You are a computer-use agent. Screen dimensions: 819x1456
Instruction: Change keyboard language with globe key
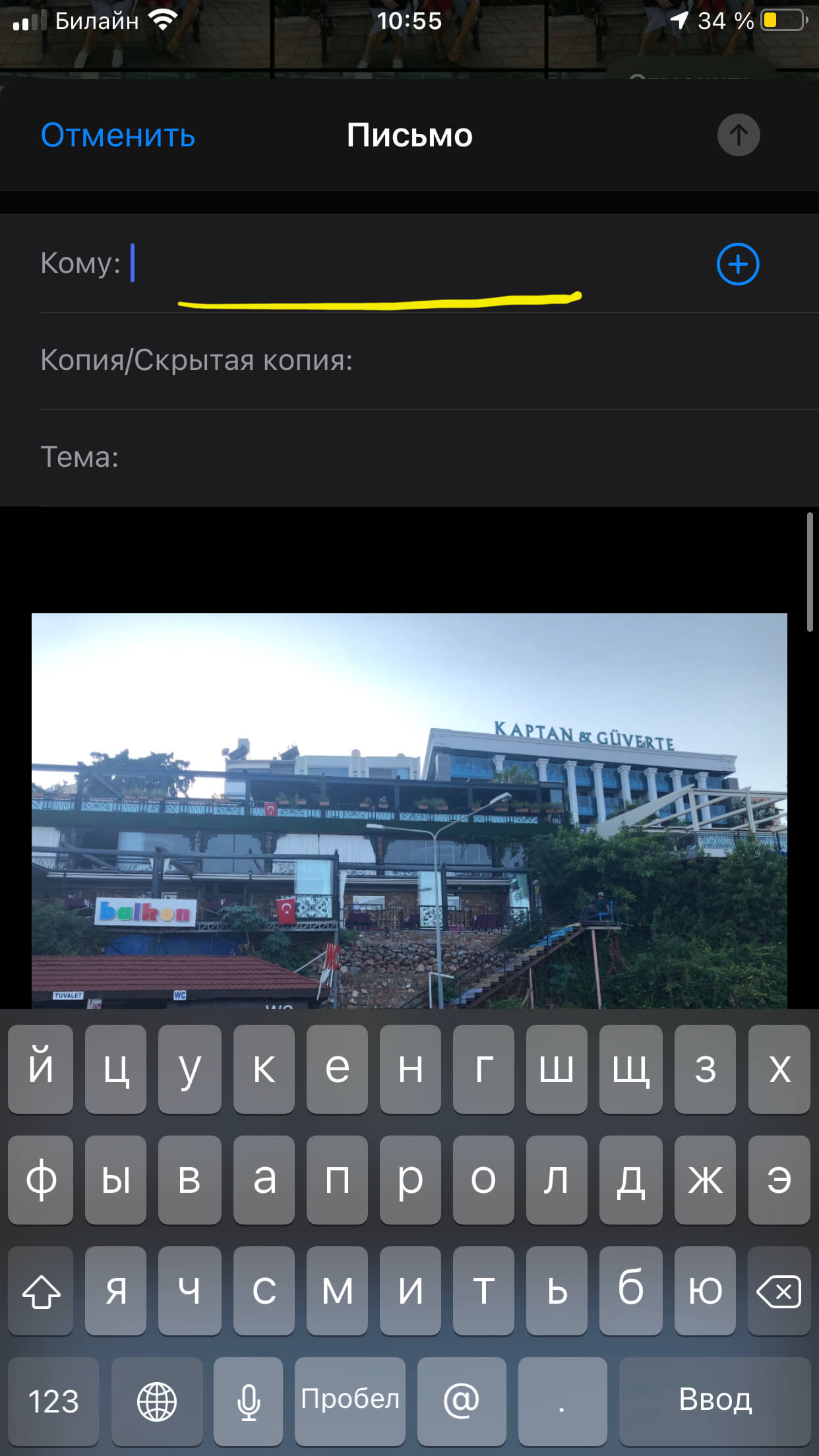click(157, 1401)
